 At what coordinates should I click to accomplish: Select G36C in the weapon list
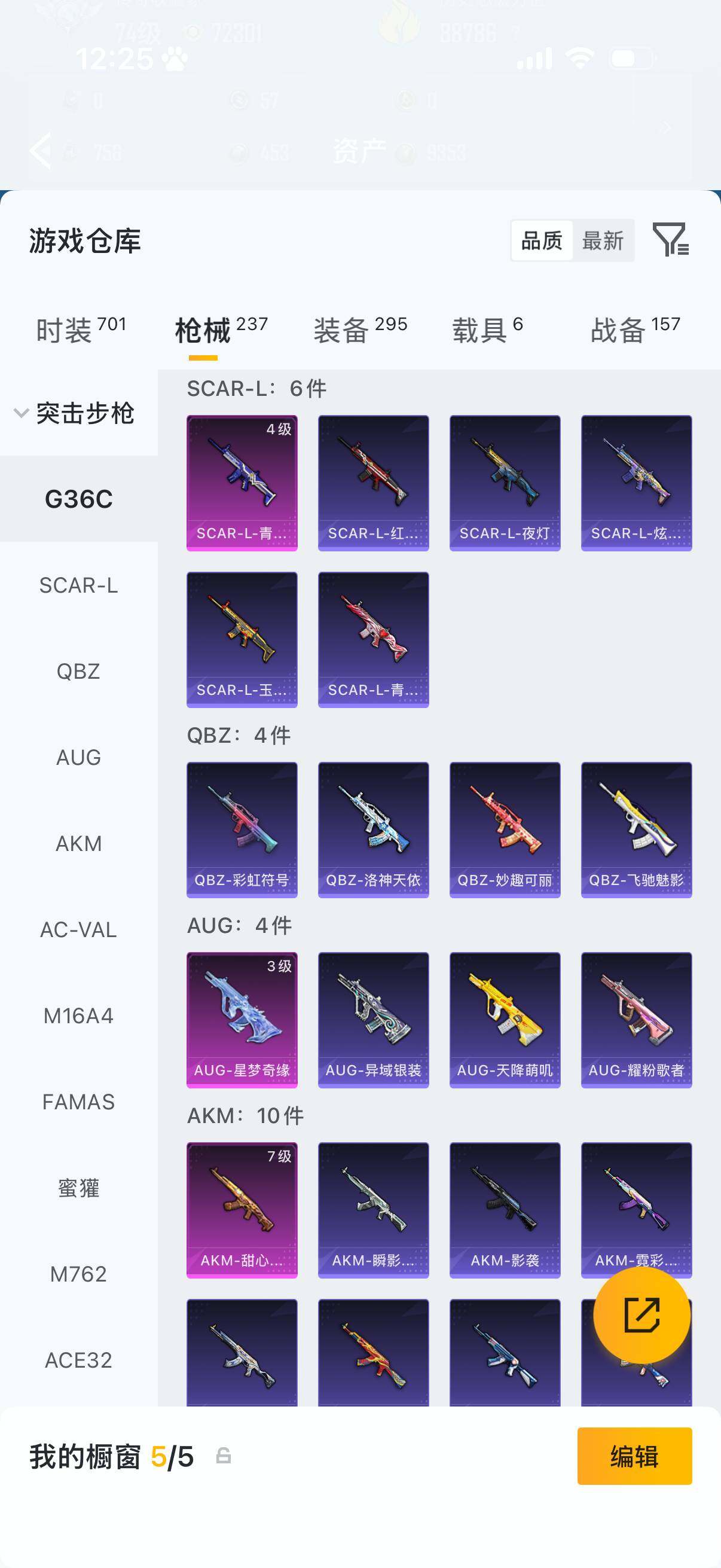tap(78, 499)
